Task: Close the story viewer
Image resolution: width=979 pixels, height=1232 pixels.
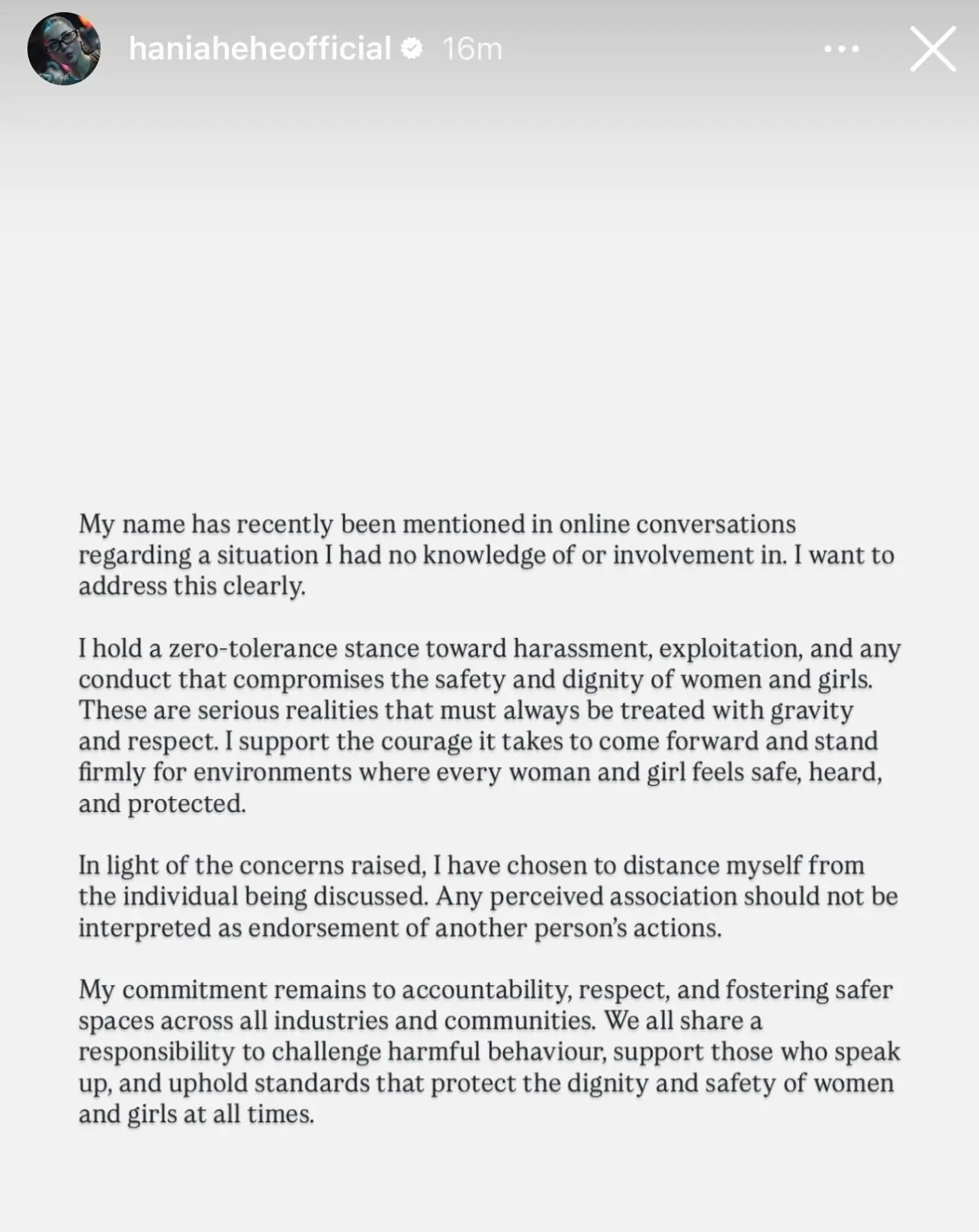Action: [932, 49]
